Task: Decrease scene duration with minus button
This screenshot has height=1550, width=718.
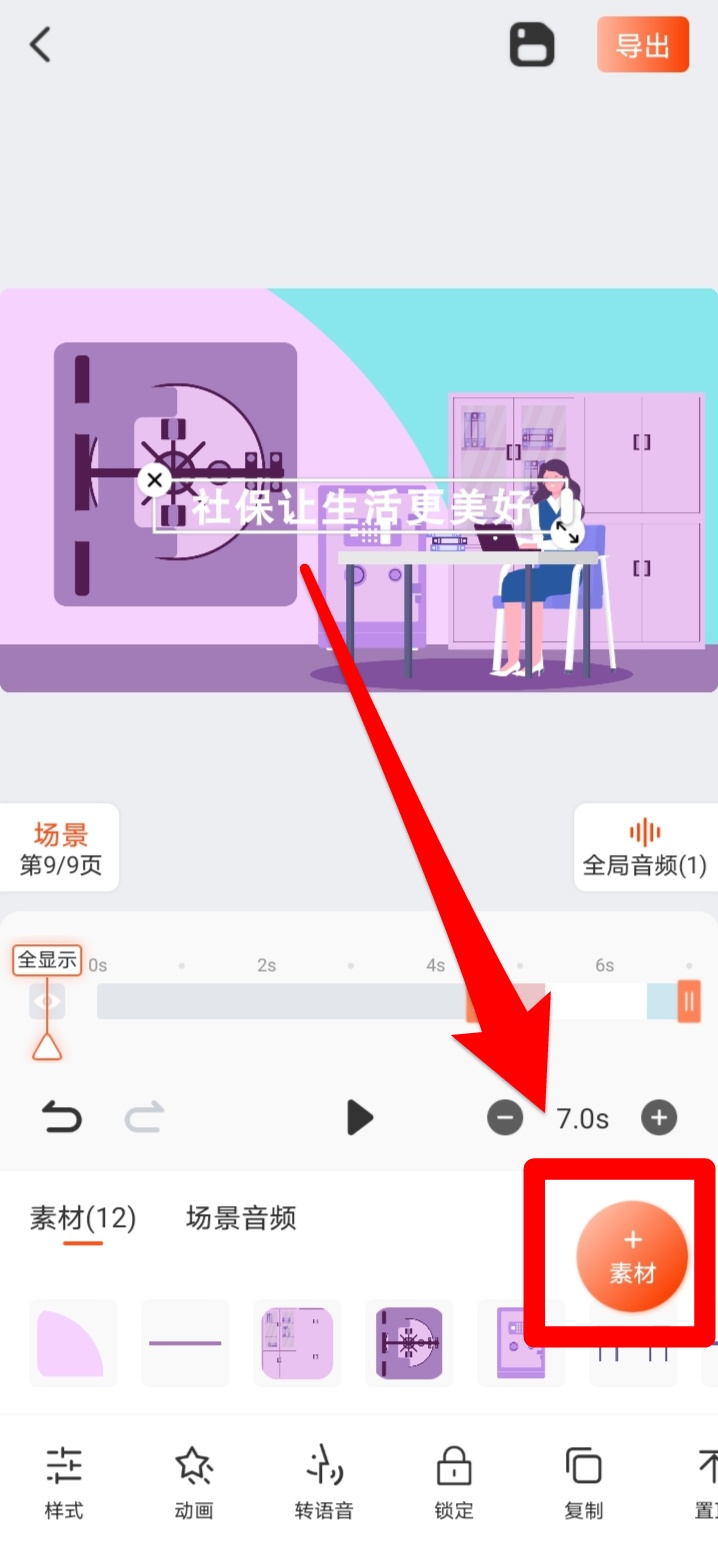Action: [x=505, y=1117]
